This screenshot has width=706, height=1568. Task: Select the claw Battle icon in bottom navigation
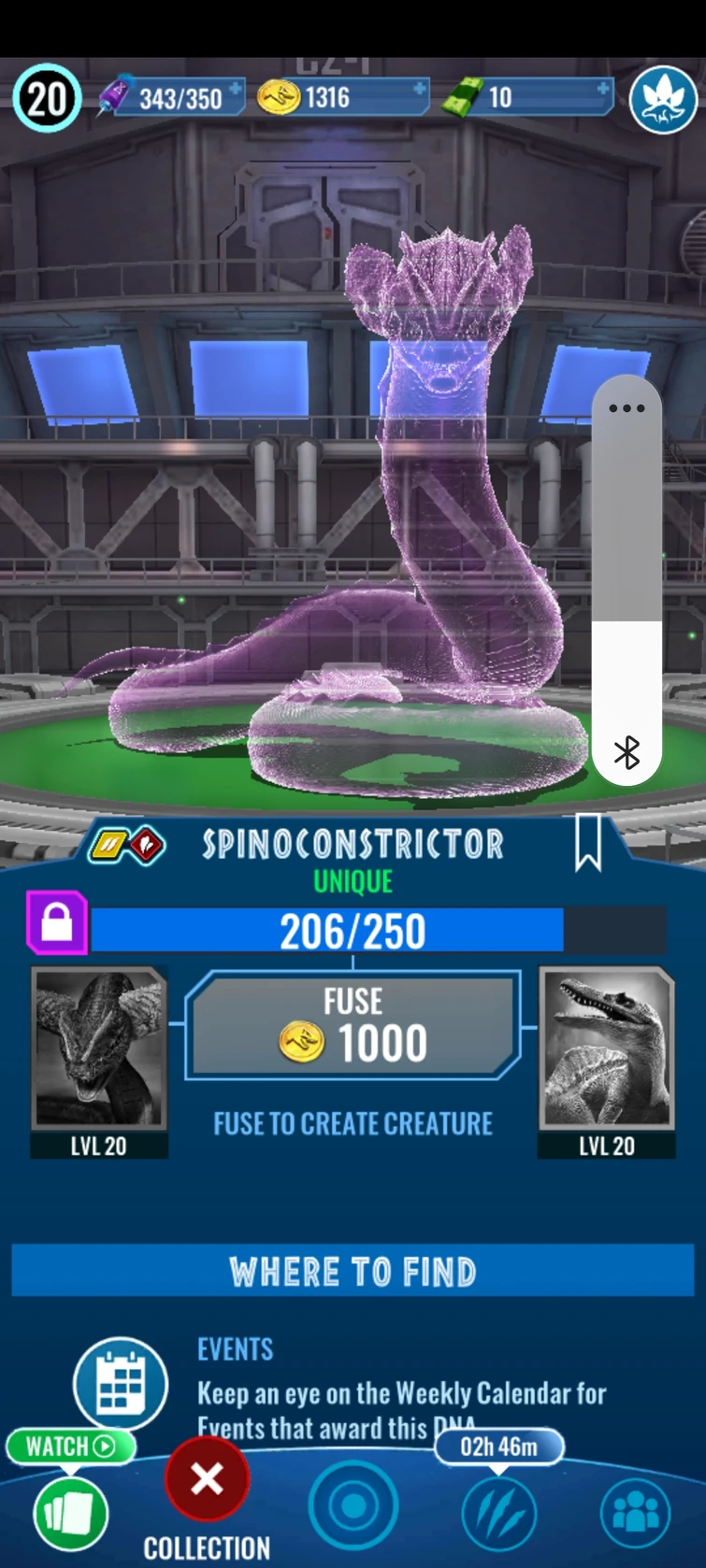(499, 1514)
